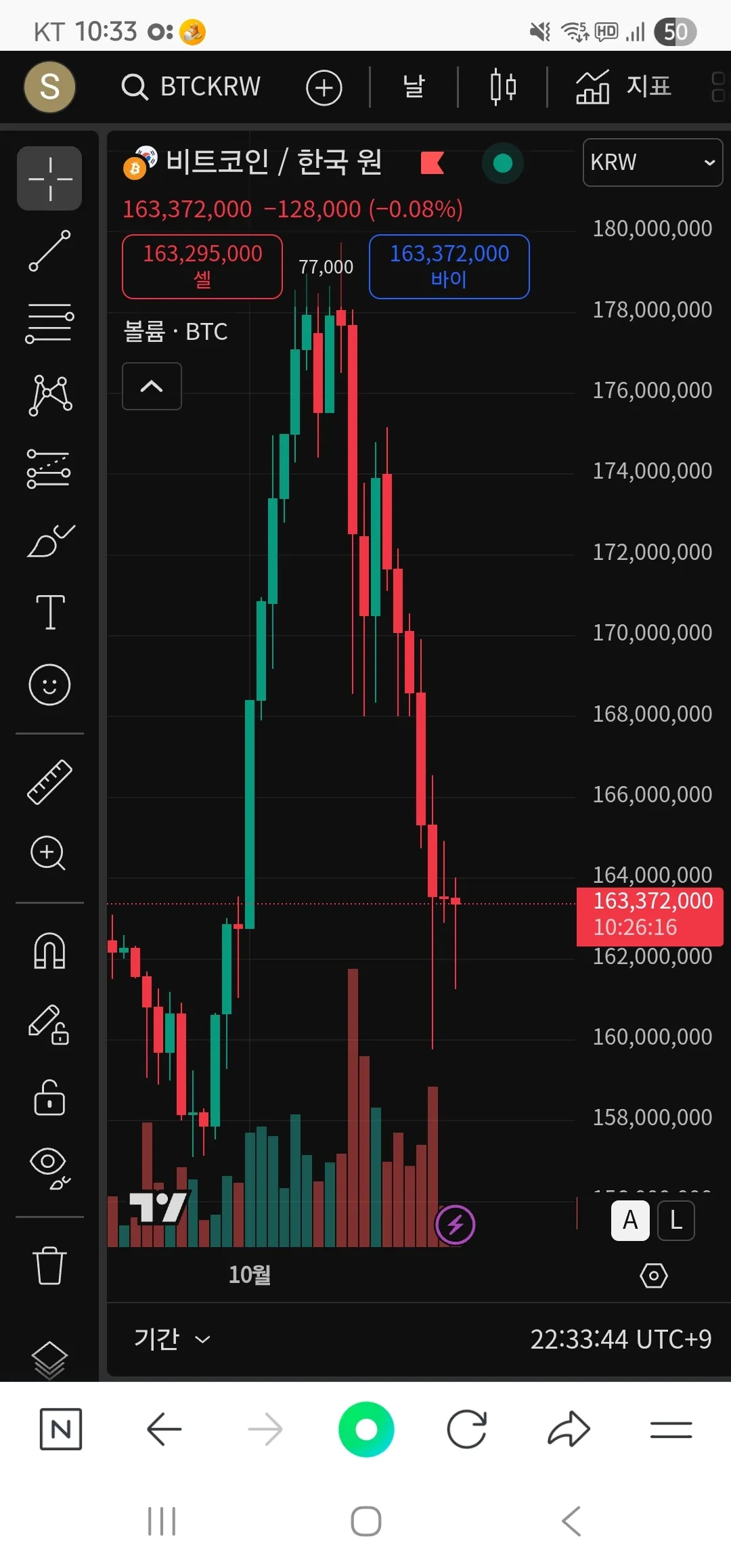
Task: Toggle the magnet snap mode
Action: [x=49, y=951]
